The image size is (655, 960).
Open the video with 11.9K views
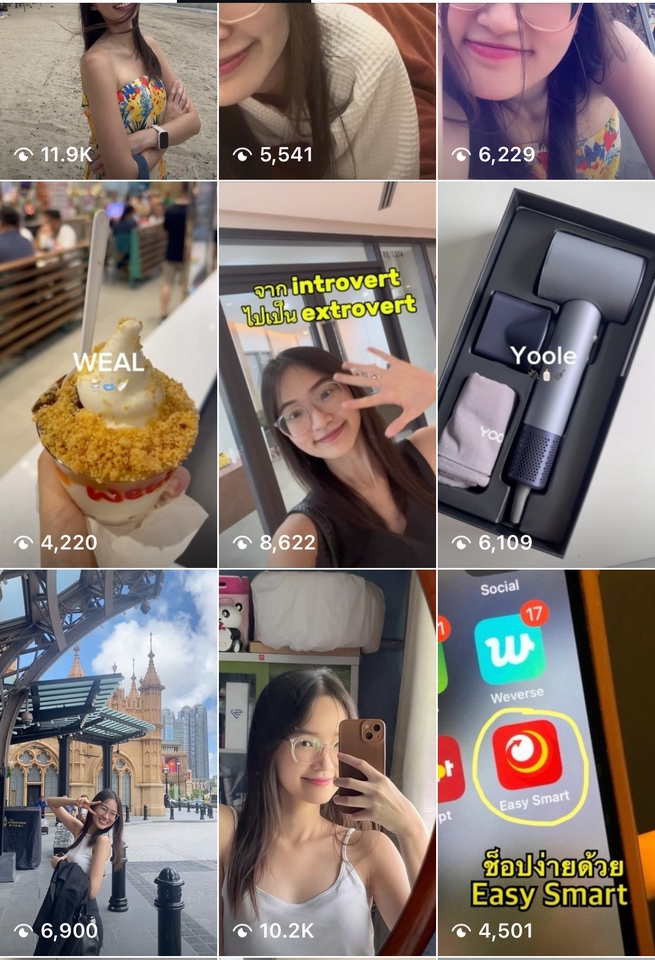pyautogui.click(x=108, y=90)
